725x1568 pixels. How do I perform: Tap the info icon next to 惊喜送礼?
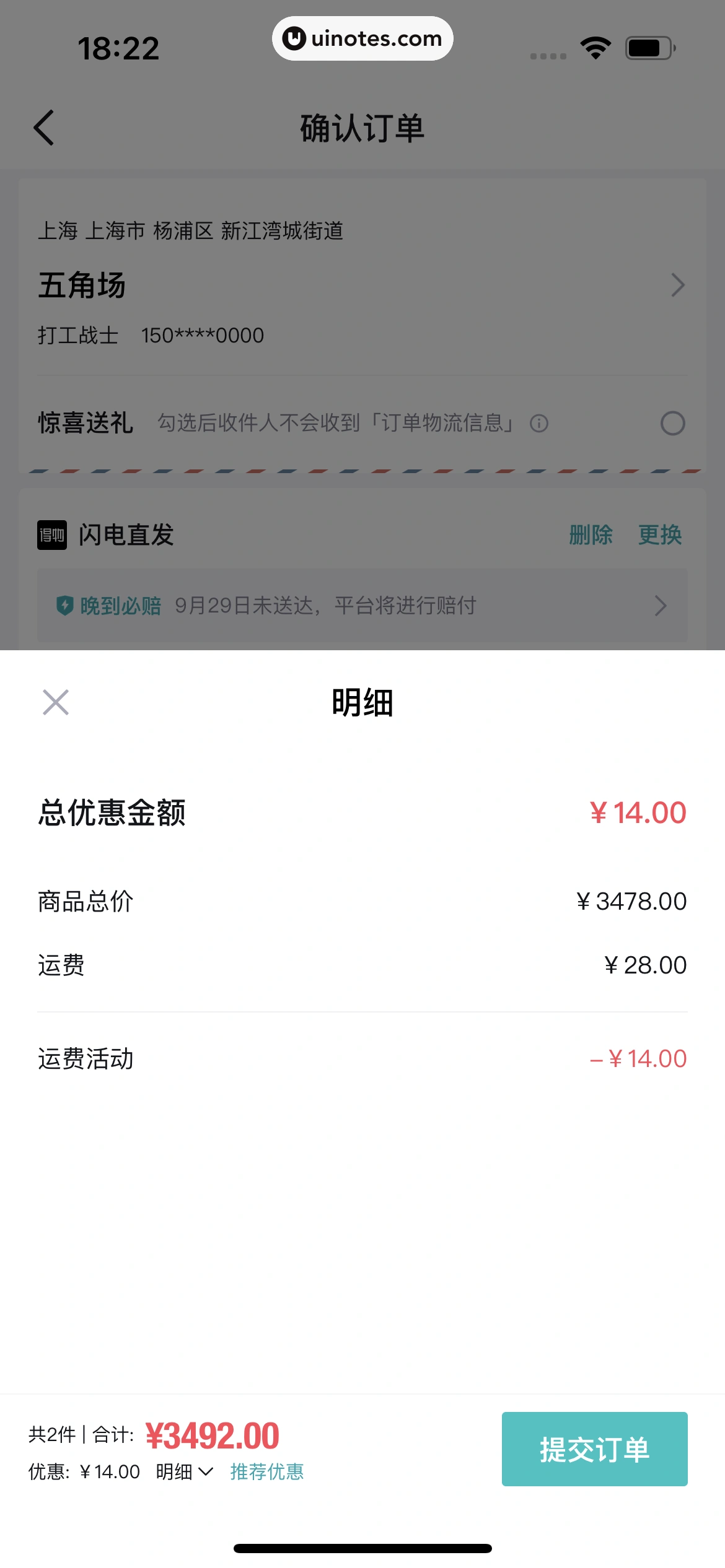pyautogui.click(x=538, y=424)
